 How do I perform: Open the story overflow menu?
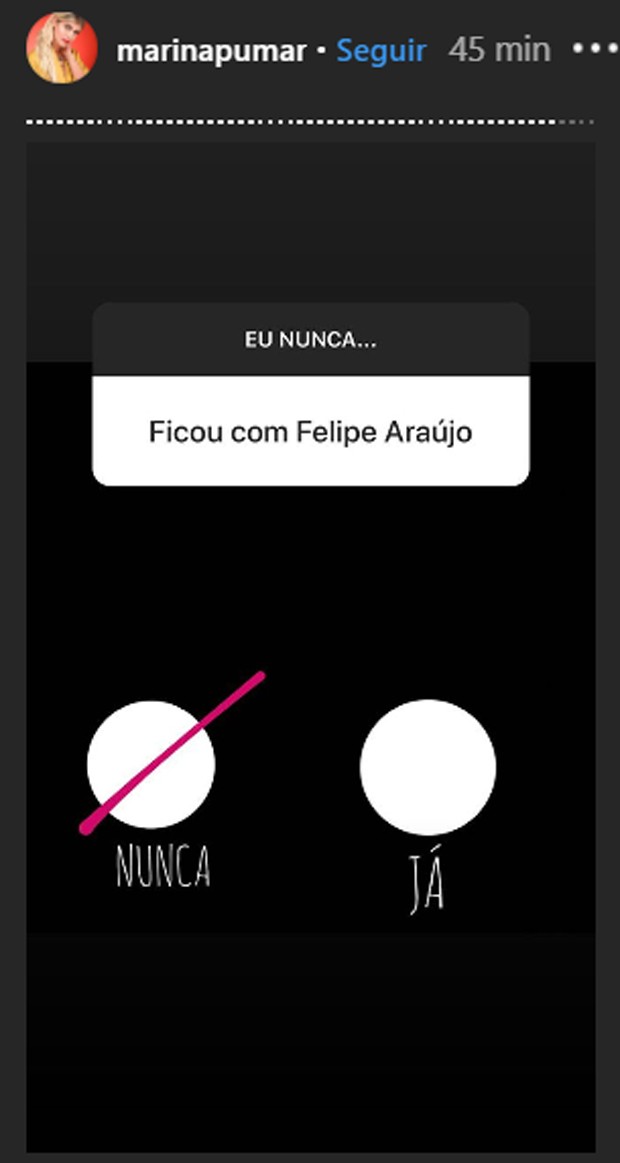tap(596, 49)
